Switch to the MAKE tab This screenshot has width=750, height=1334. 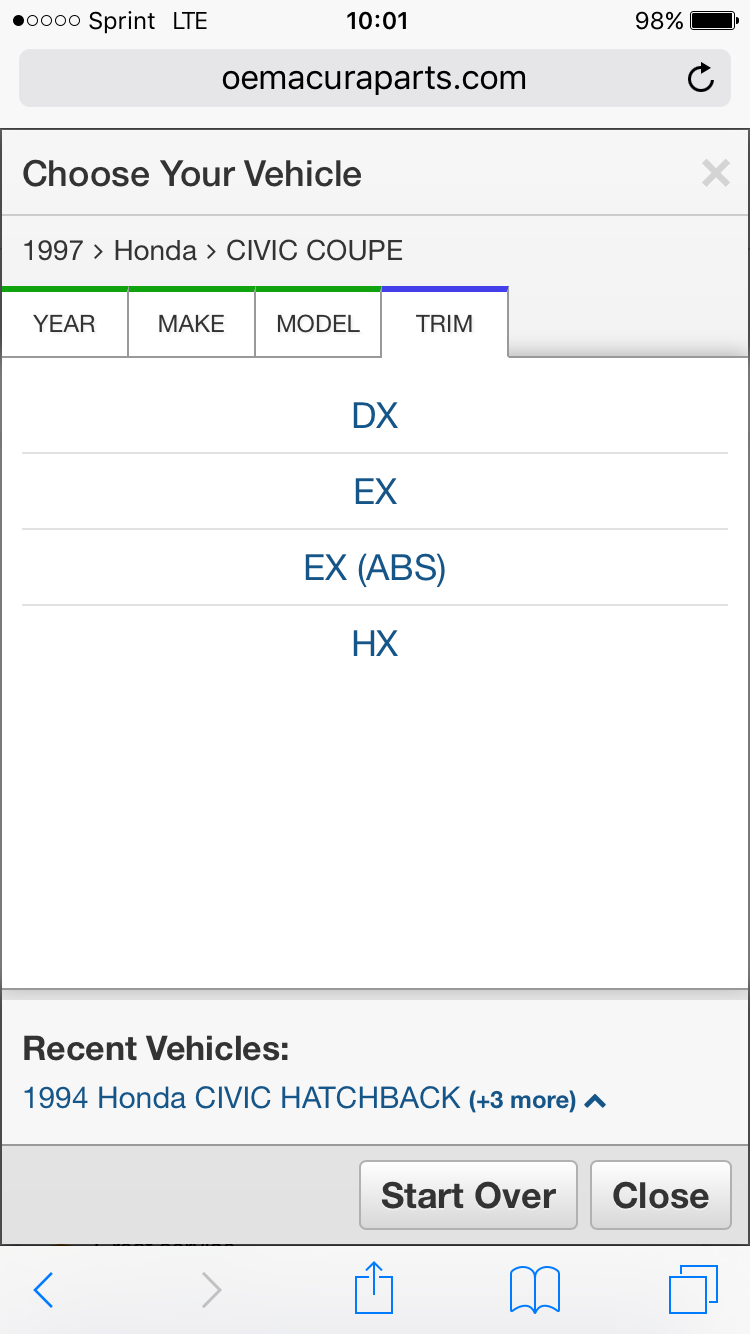(191, 324)
